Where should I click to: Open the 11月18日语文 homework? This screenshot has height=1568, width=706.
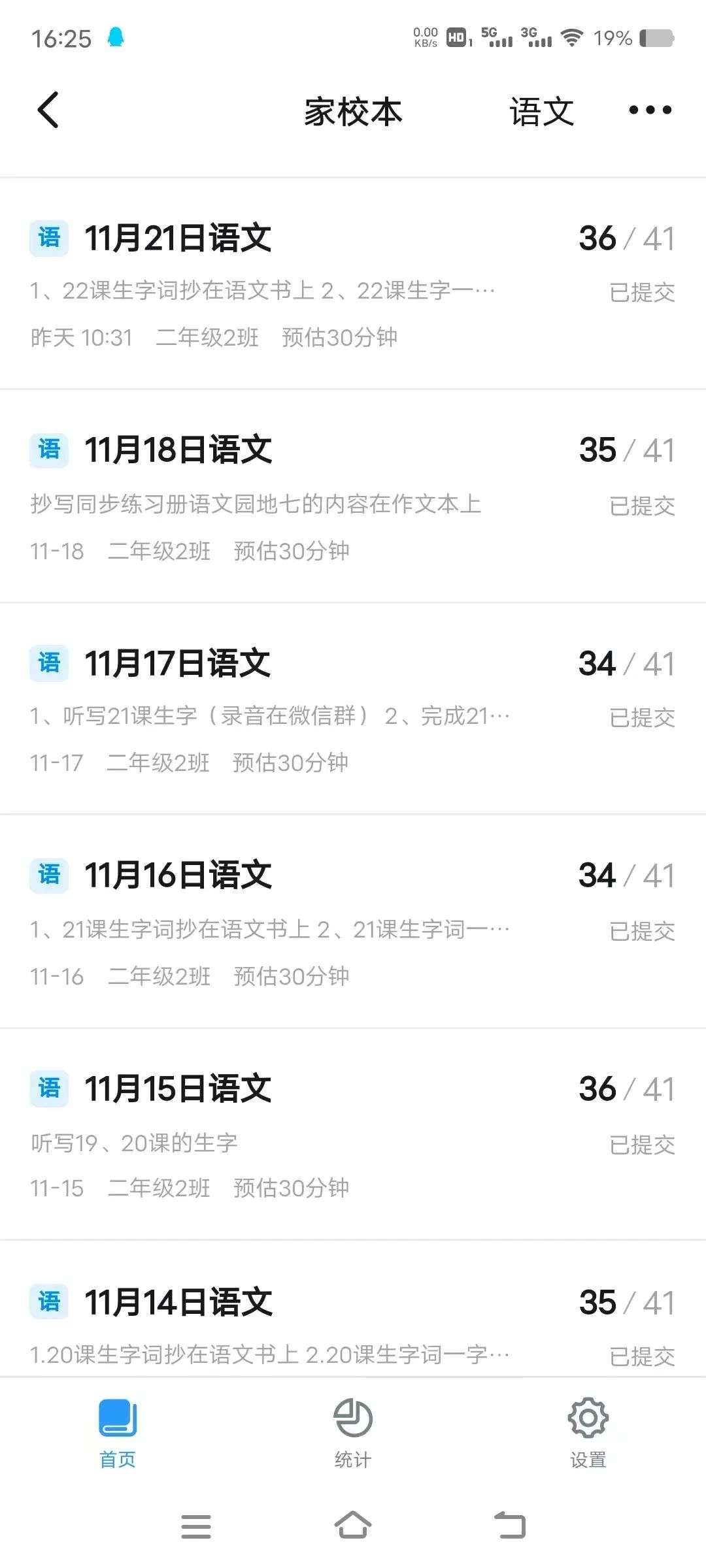point(353,497)
